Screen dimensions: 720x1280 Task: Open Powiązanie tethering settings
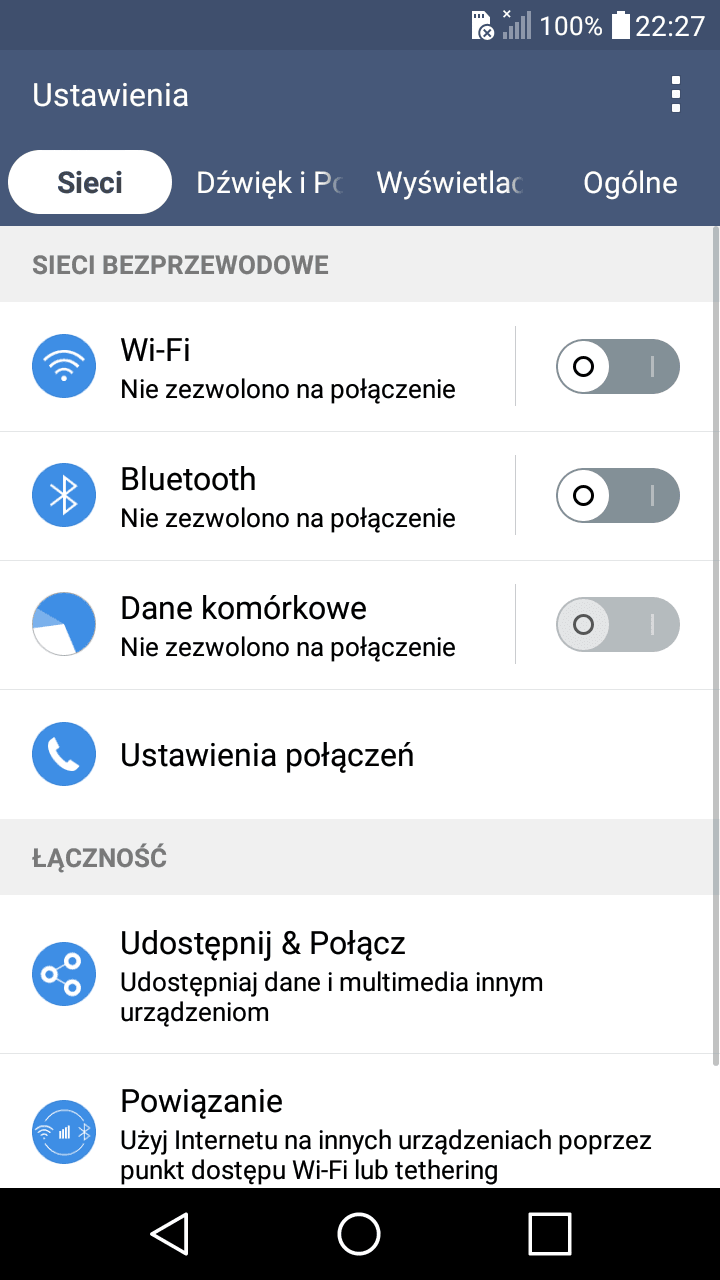[358, 1121]
